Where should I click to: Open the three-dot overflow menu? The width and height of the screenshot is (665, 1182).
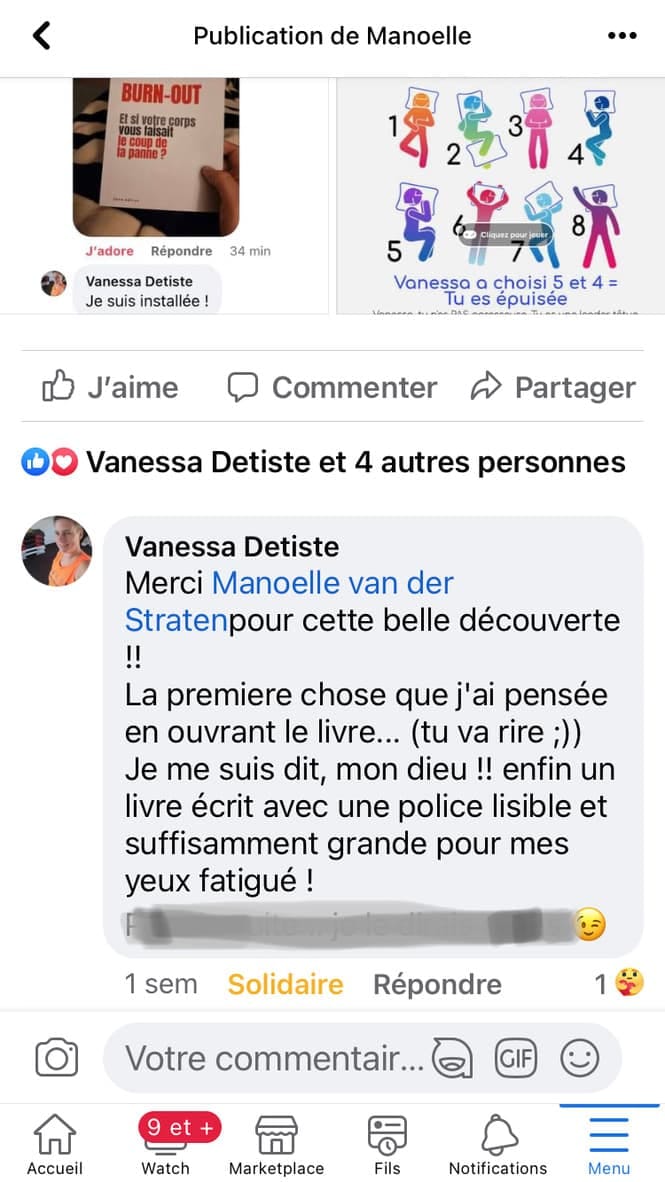pyautogui.click(x=621, y=36)
